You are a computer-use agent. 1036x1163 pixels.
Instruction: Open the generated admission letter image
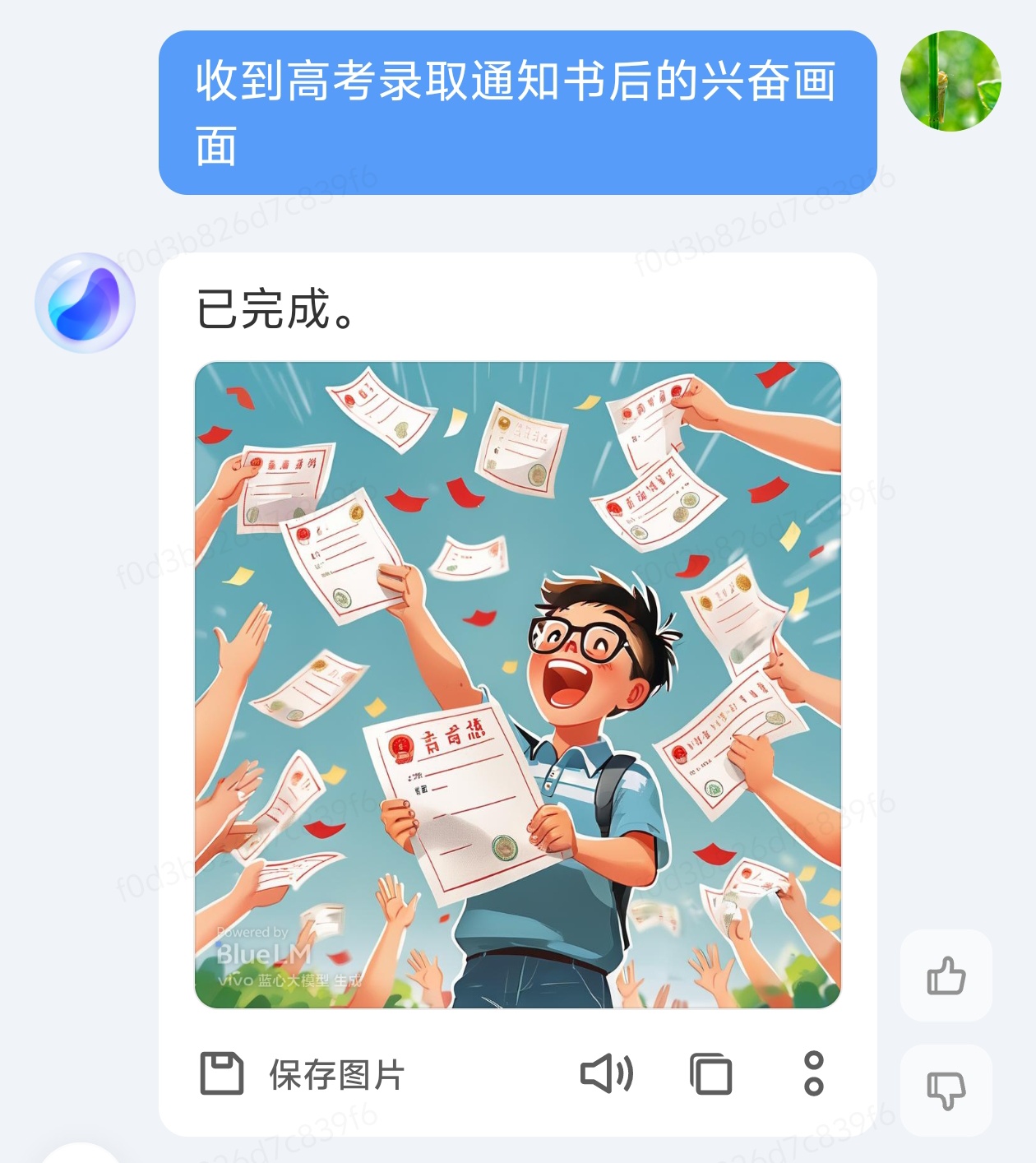click(518, 684)
